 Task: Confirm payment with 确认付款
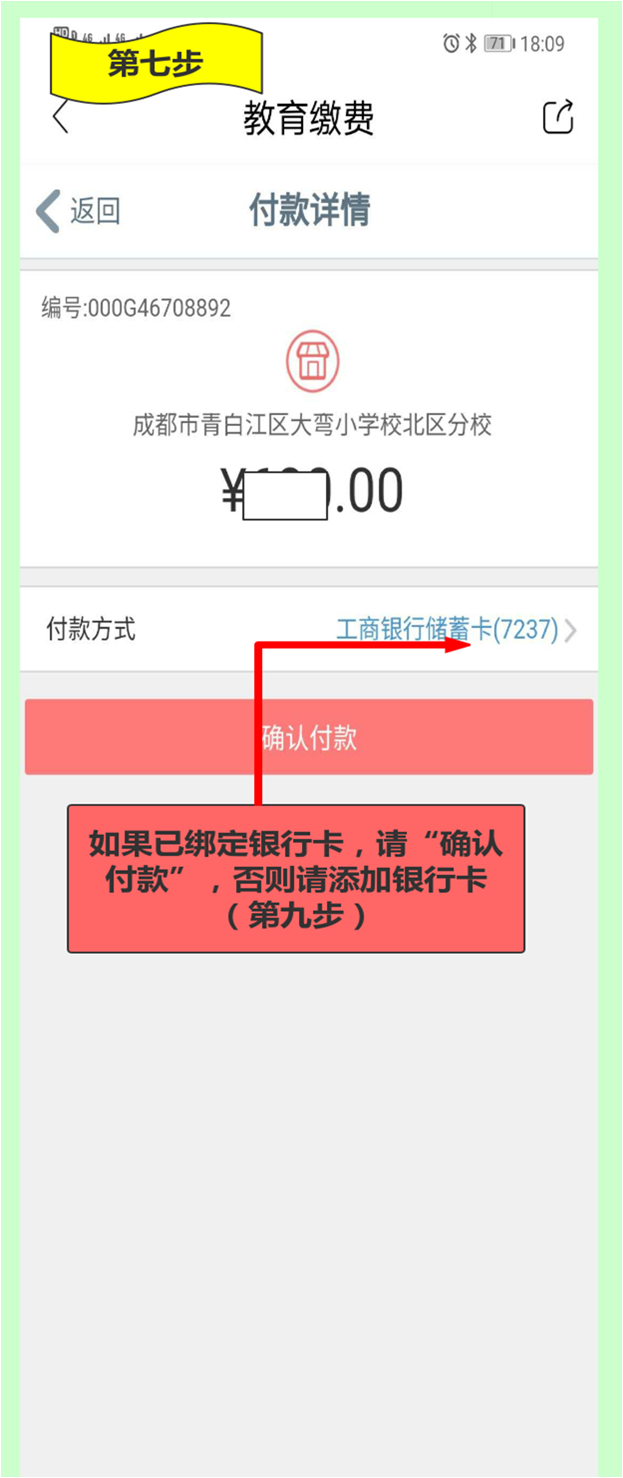pos(309,738)
